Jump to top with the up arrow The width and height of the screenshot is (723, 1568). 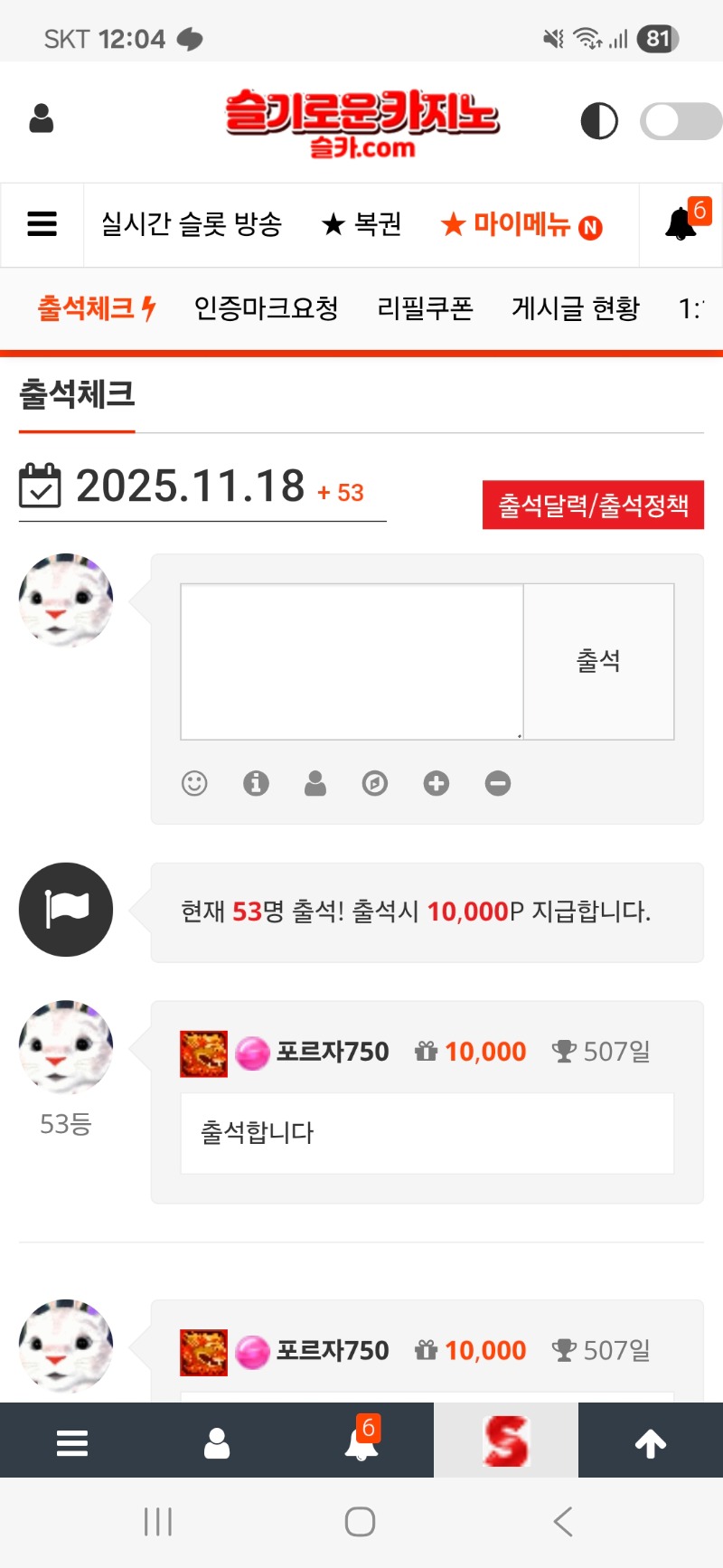click(x=651, y=1442)
